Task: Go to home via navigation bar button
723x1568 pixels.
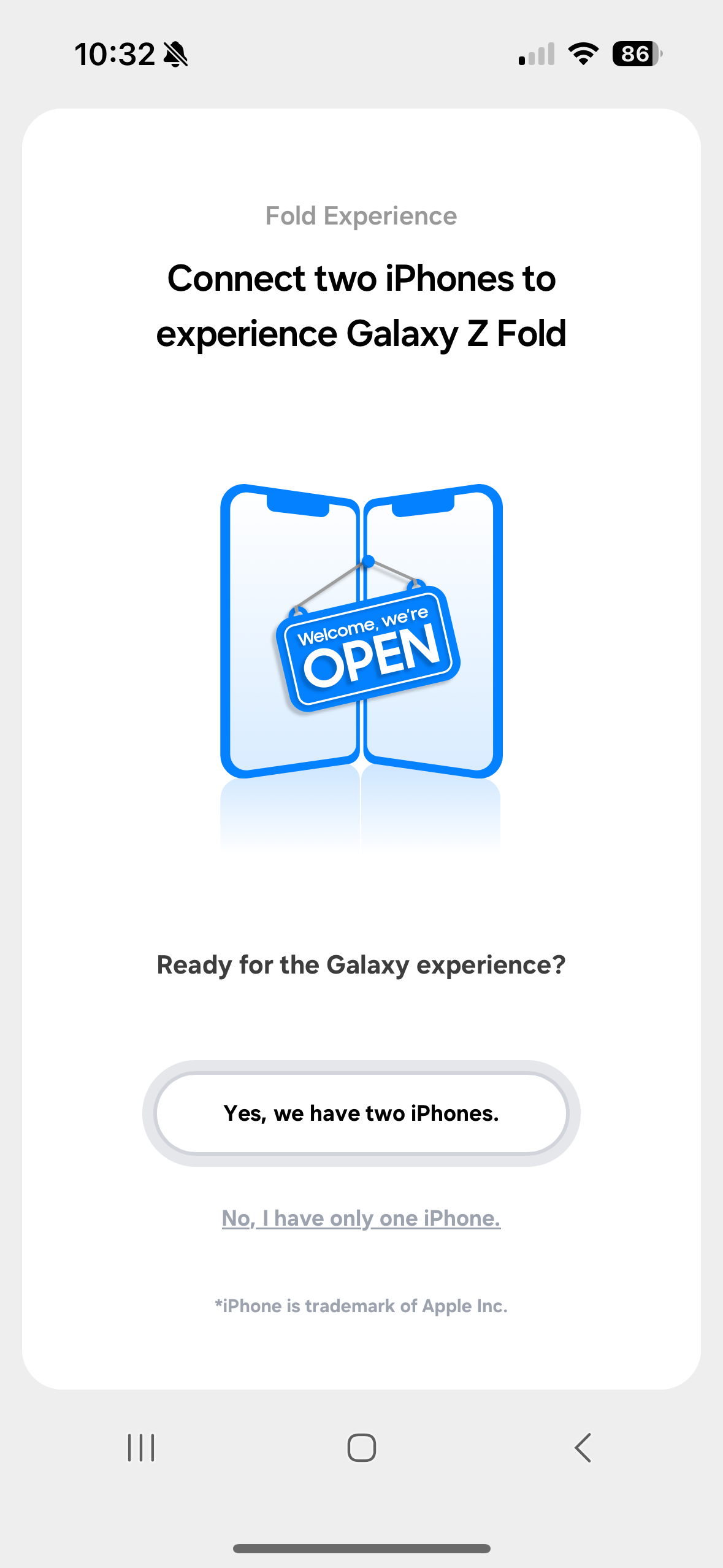Action: [x=361, y=1448]
